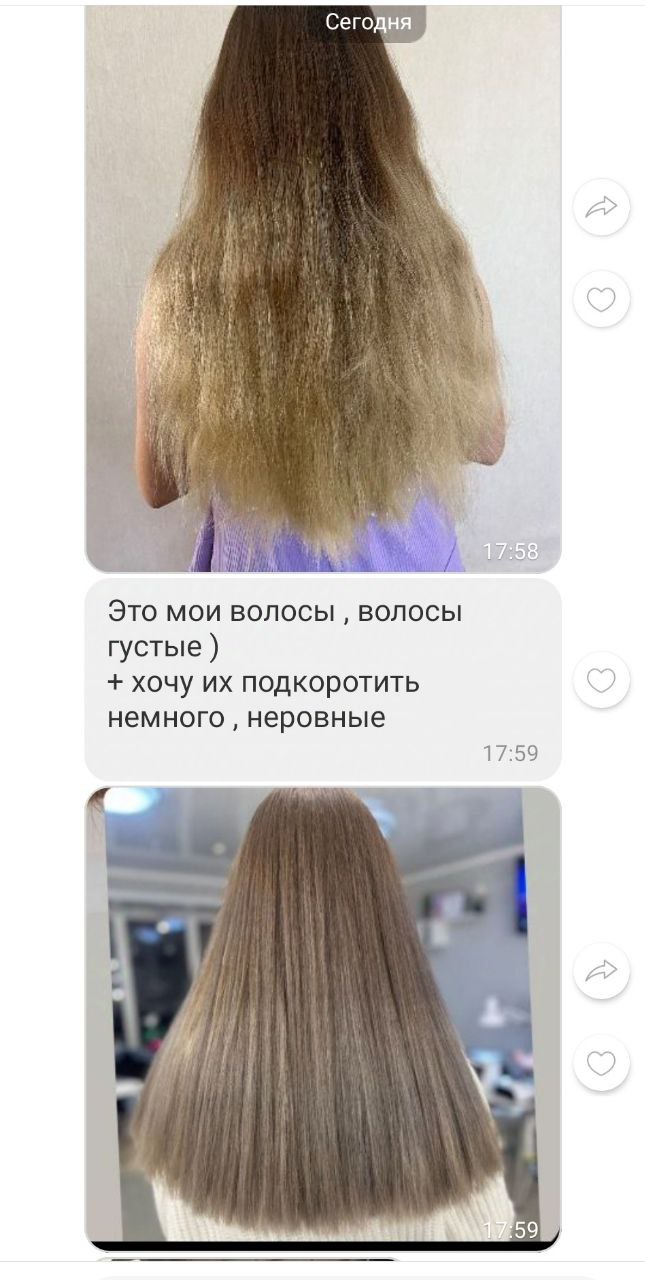Open the straight hair salon photo from 17:59
Image resolution: width=645 pixels, height=1280 pixels.
click(x=323, y=1018)
